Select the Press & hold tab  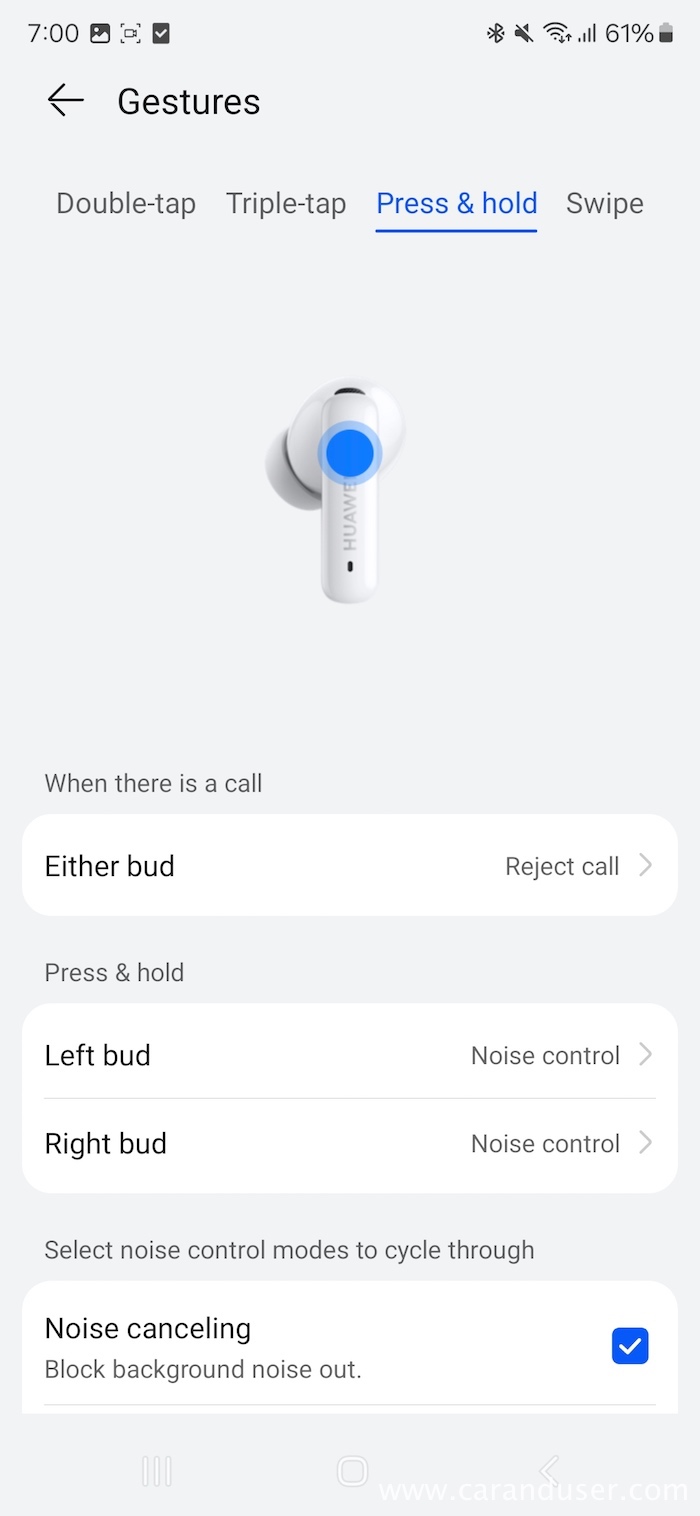pyautogui.click(x=456, y=203)
